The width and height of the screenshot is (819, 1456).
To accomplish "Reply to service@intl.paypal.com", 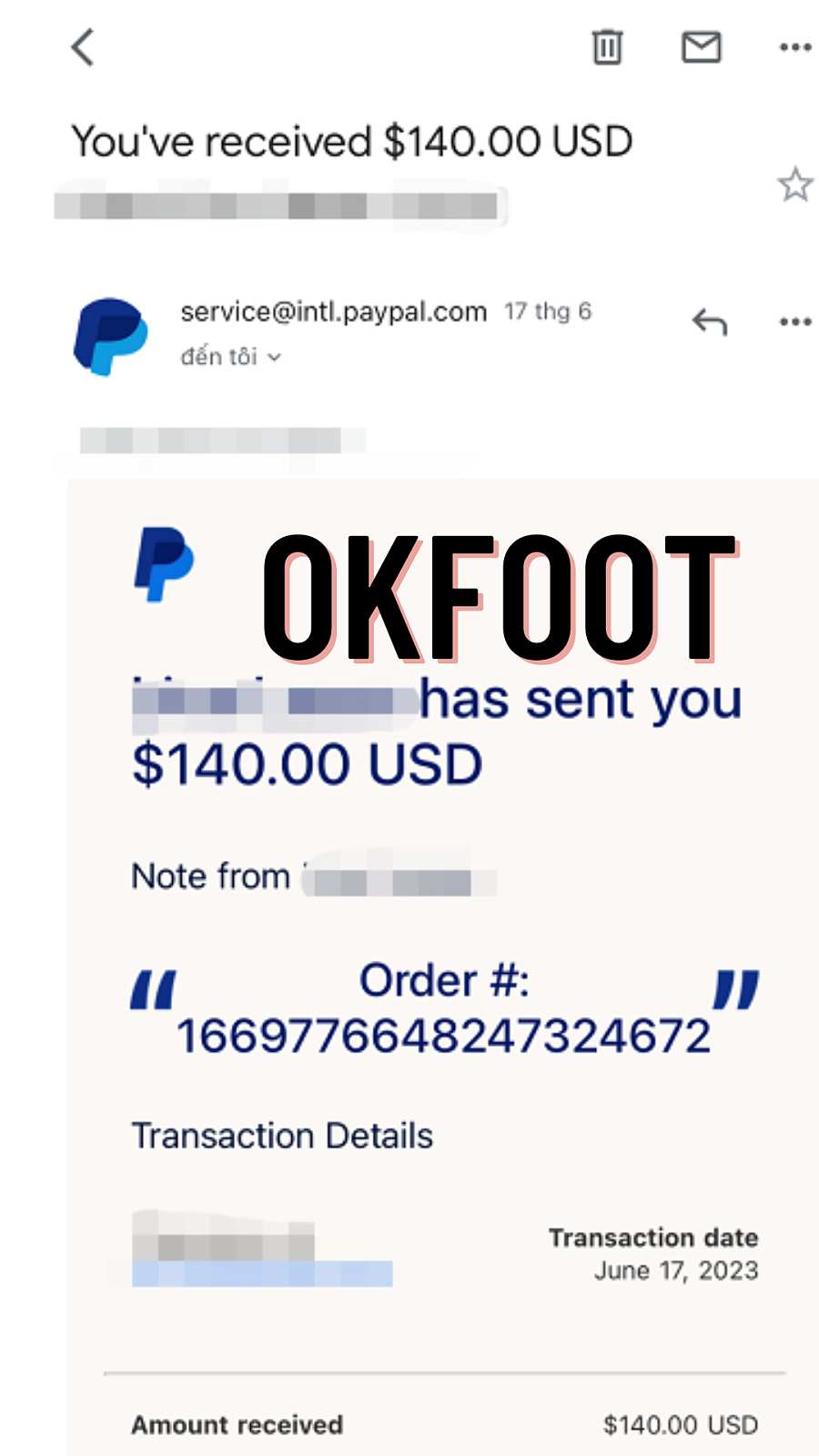I will [710, 321].
